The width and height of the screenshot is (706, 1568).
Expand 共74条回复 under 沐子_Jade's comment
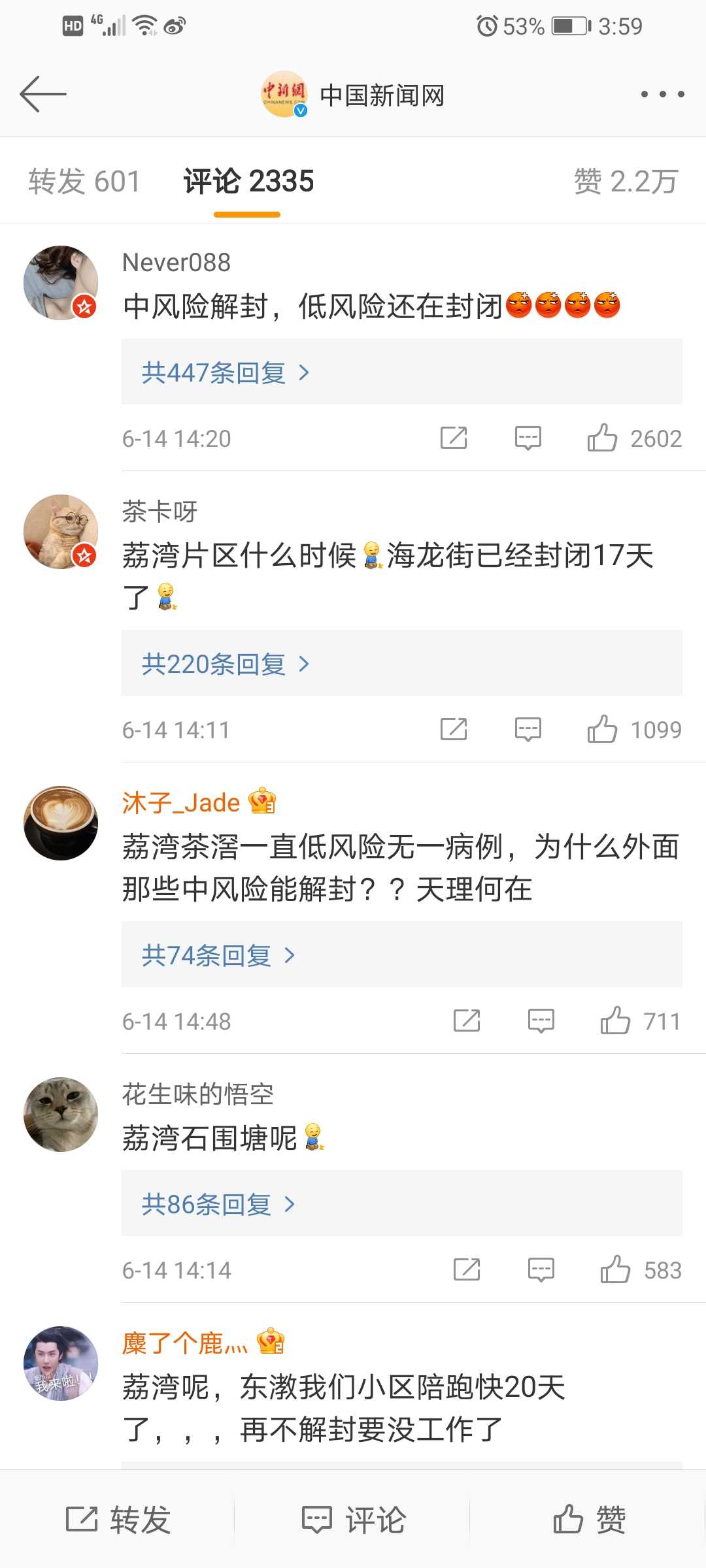click(x=218, y=955)
